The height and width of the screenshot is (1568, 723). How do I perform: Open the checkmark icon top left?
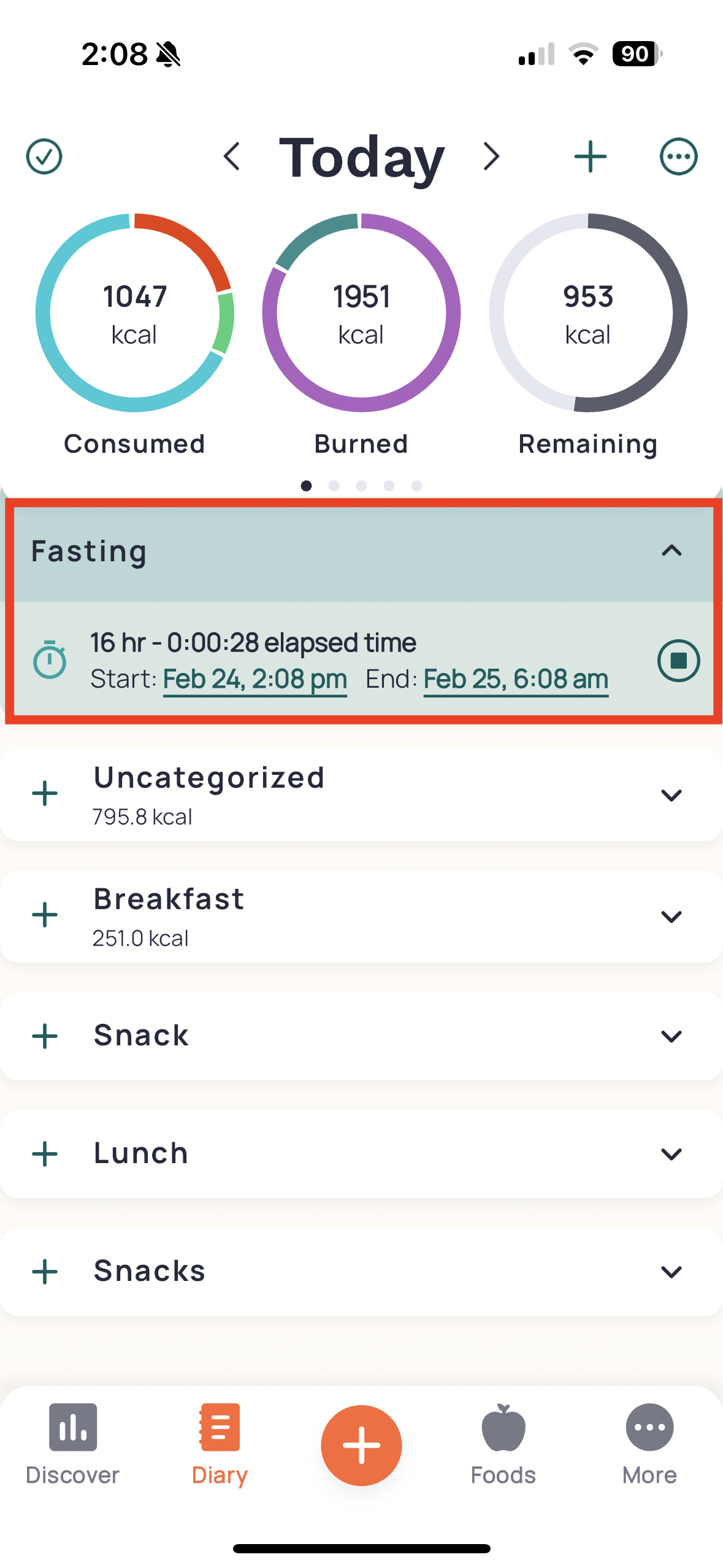pos(44,156)
